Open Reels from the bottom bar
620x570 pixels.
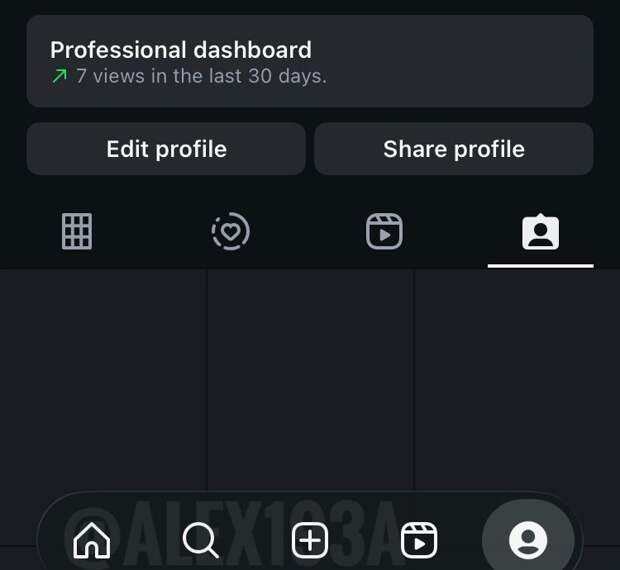point(419,541)
